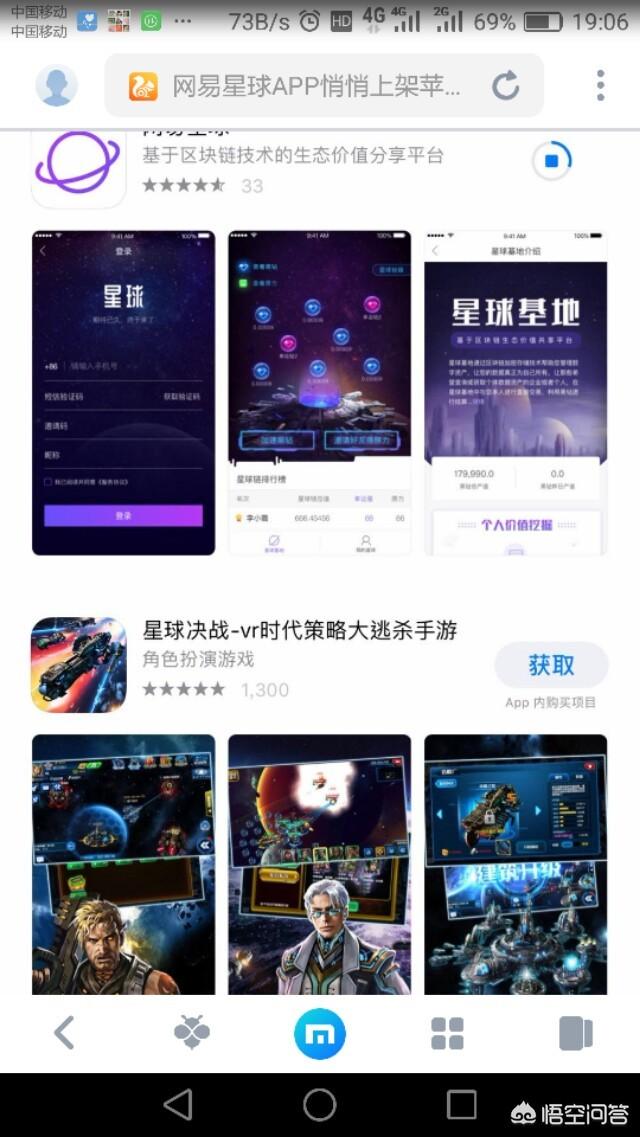Tap the address bar showing 网易星球APP
The height and width of the screenshot is (1137, 640).
(315, 86)
